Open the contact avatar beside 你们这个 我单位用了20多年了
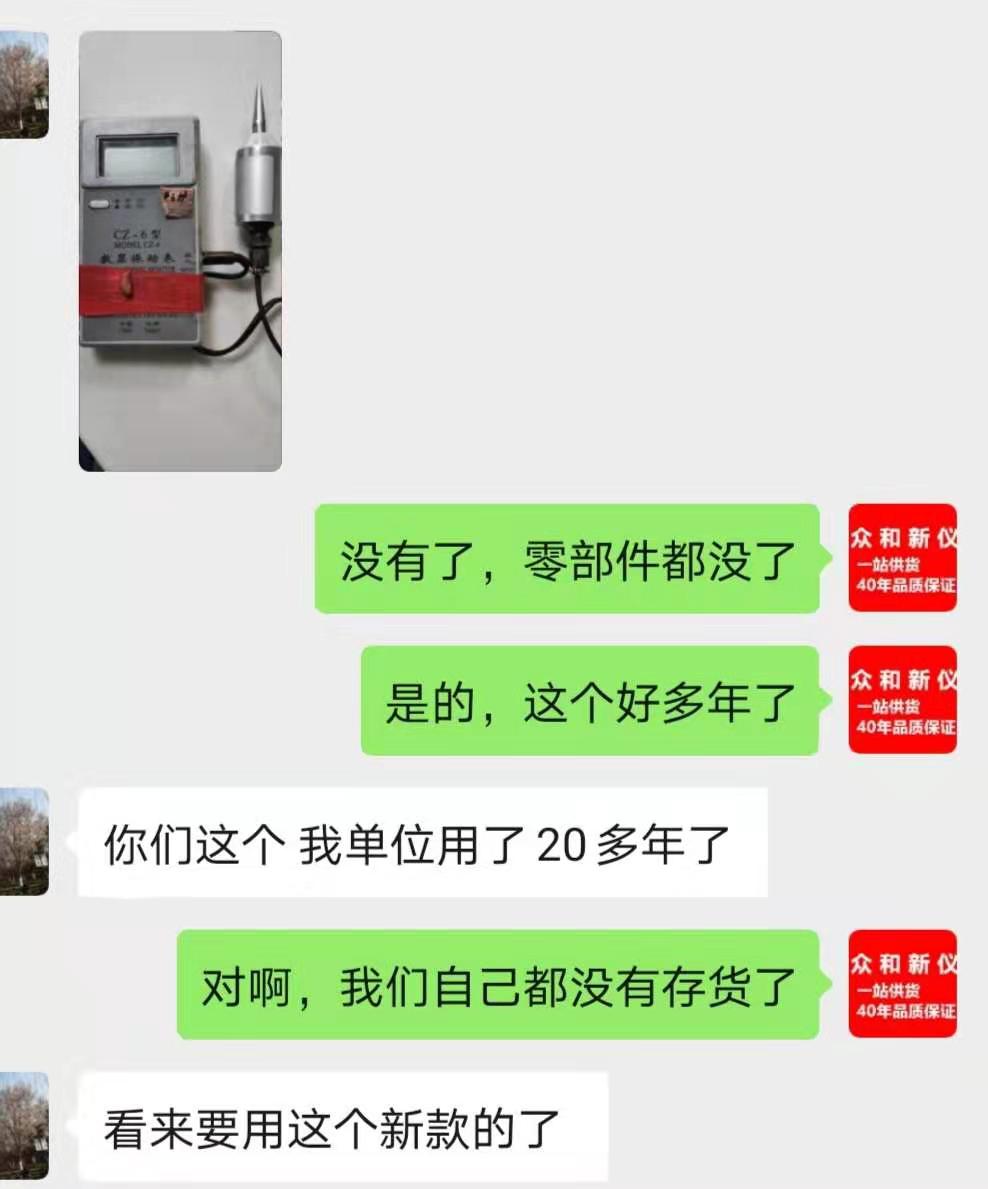Image resolution: width=988 pixels, height=1189 pixels. pyautogui.click(x=24, y=841)
